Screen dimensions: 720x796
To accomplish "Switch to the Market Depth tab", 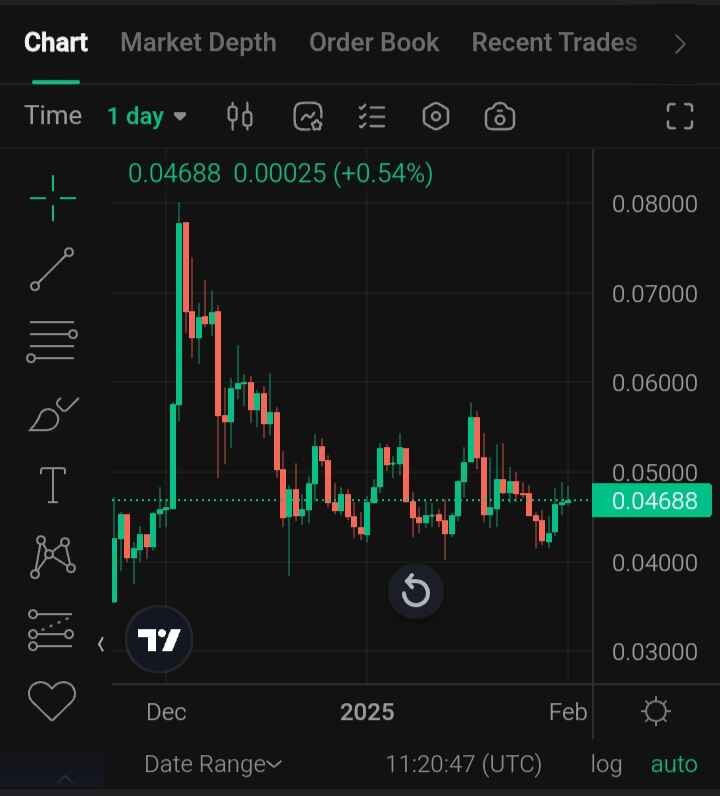I will (198, 42).
